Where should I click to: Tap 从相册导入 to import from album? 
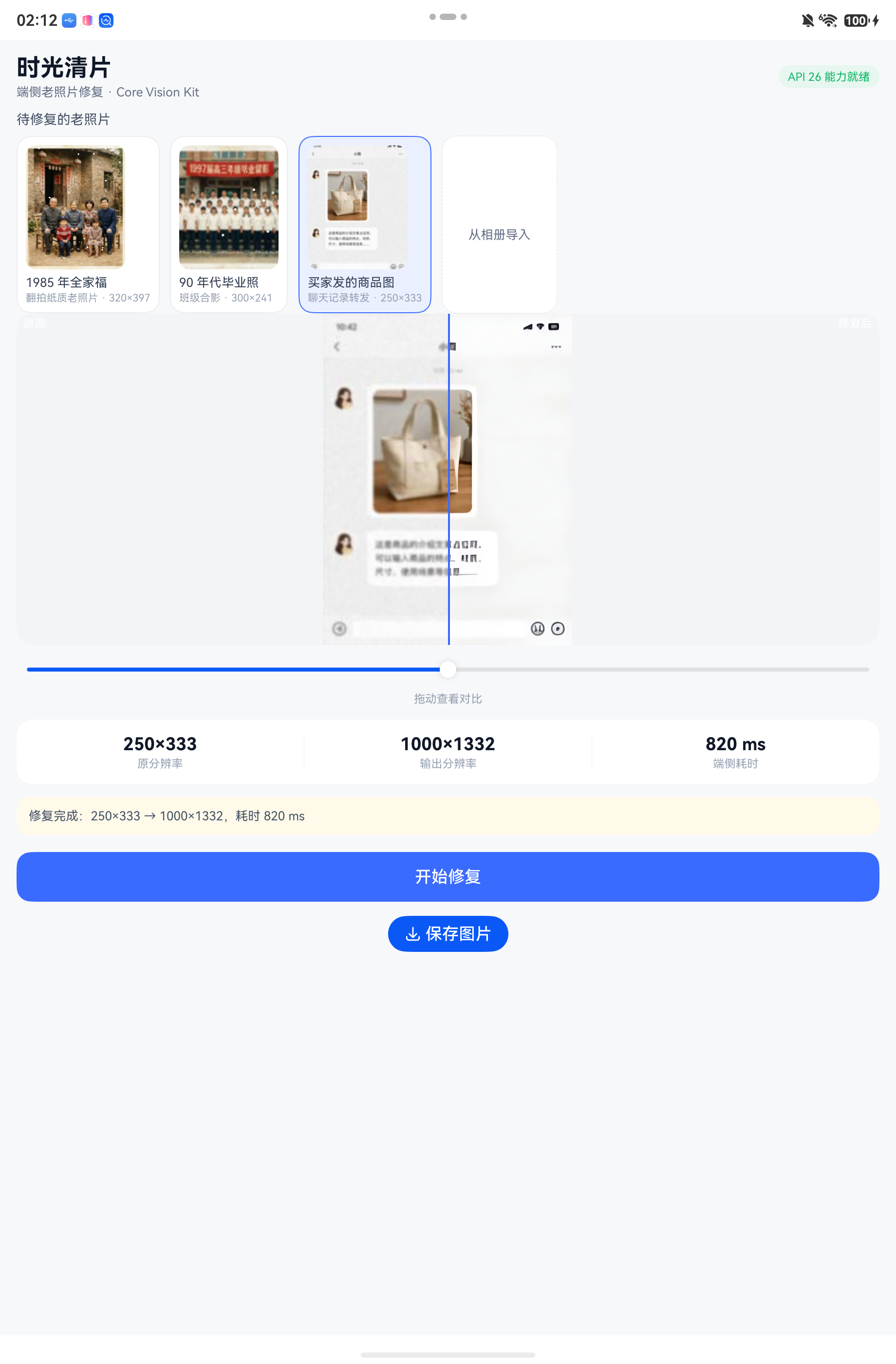500,224
